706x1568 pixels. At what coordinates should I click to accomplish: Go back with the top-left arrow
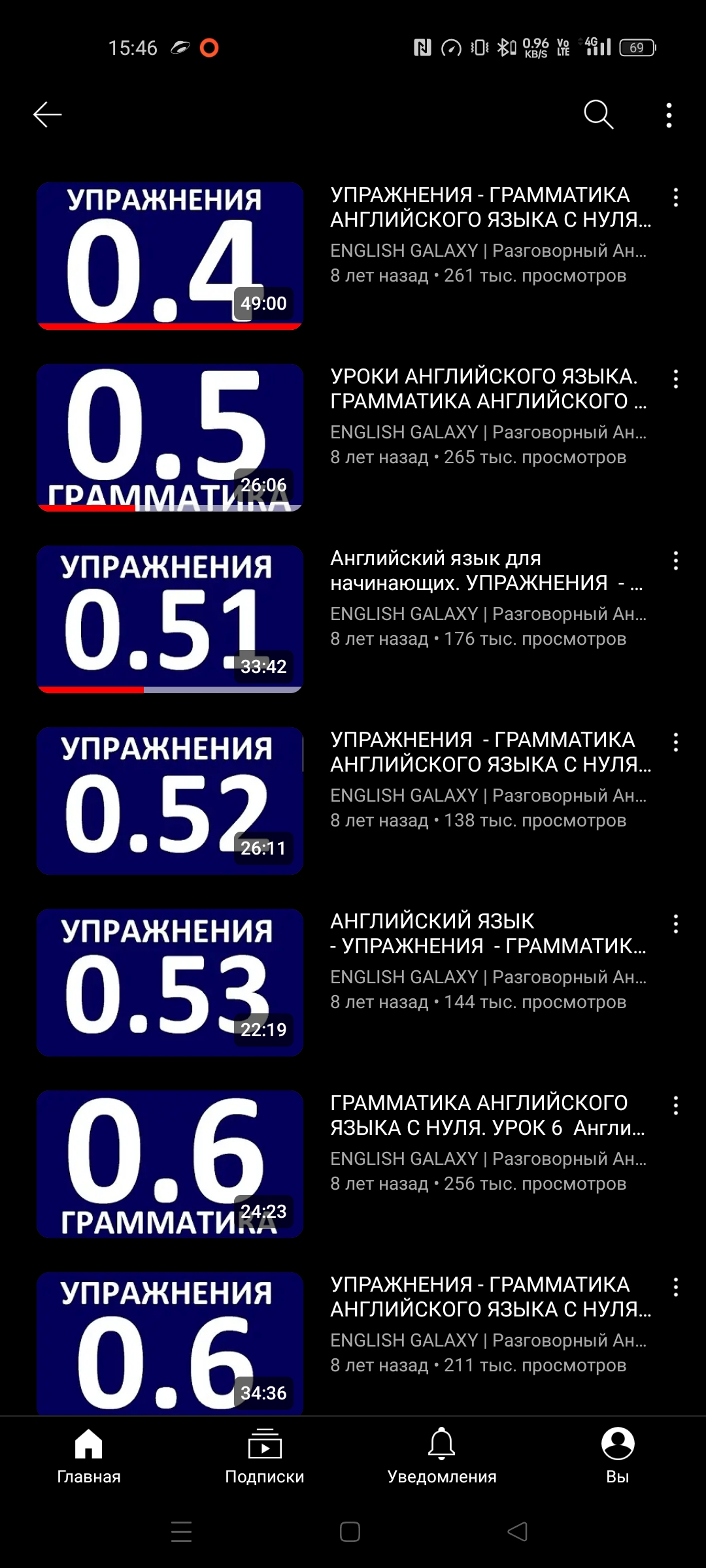(47, 115)
